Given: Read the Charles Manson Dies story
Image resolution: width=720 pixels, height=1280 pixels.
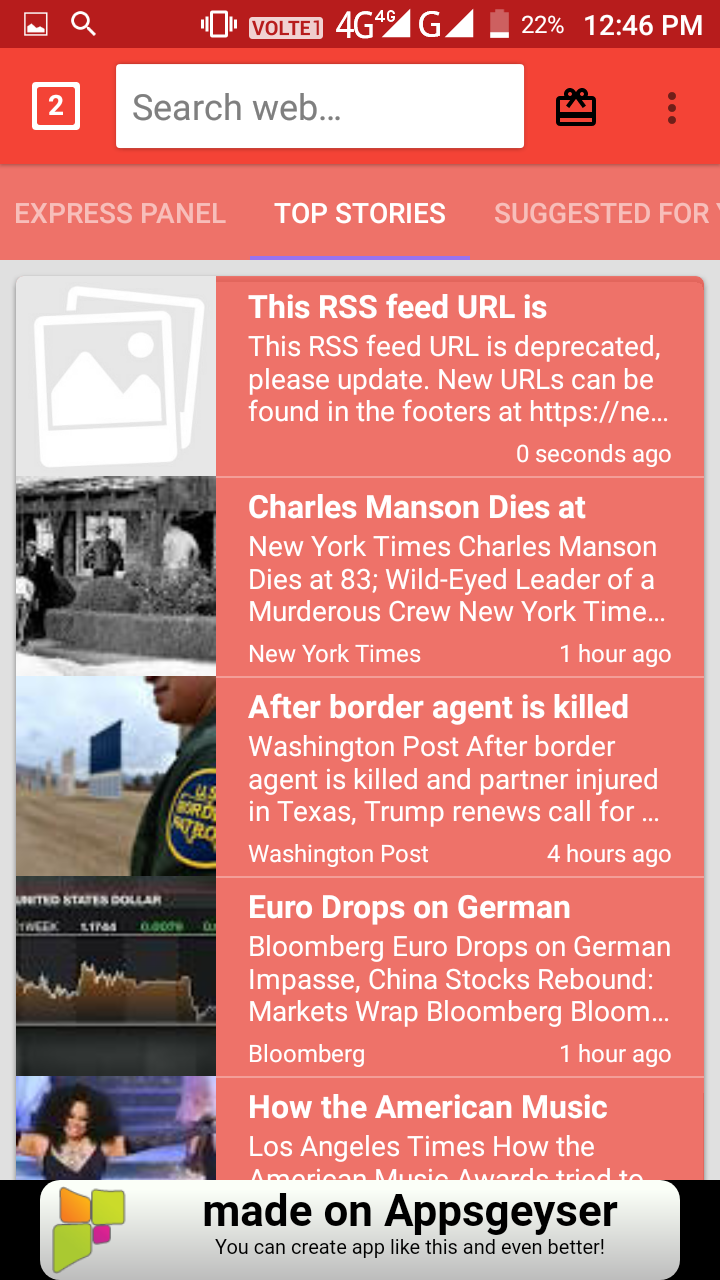Looking at the screenshot, I should pyautogui.click(x=458, y=577).
